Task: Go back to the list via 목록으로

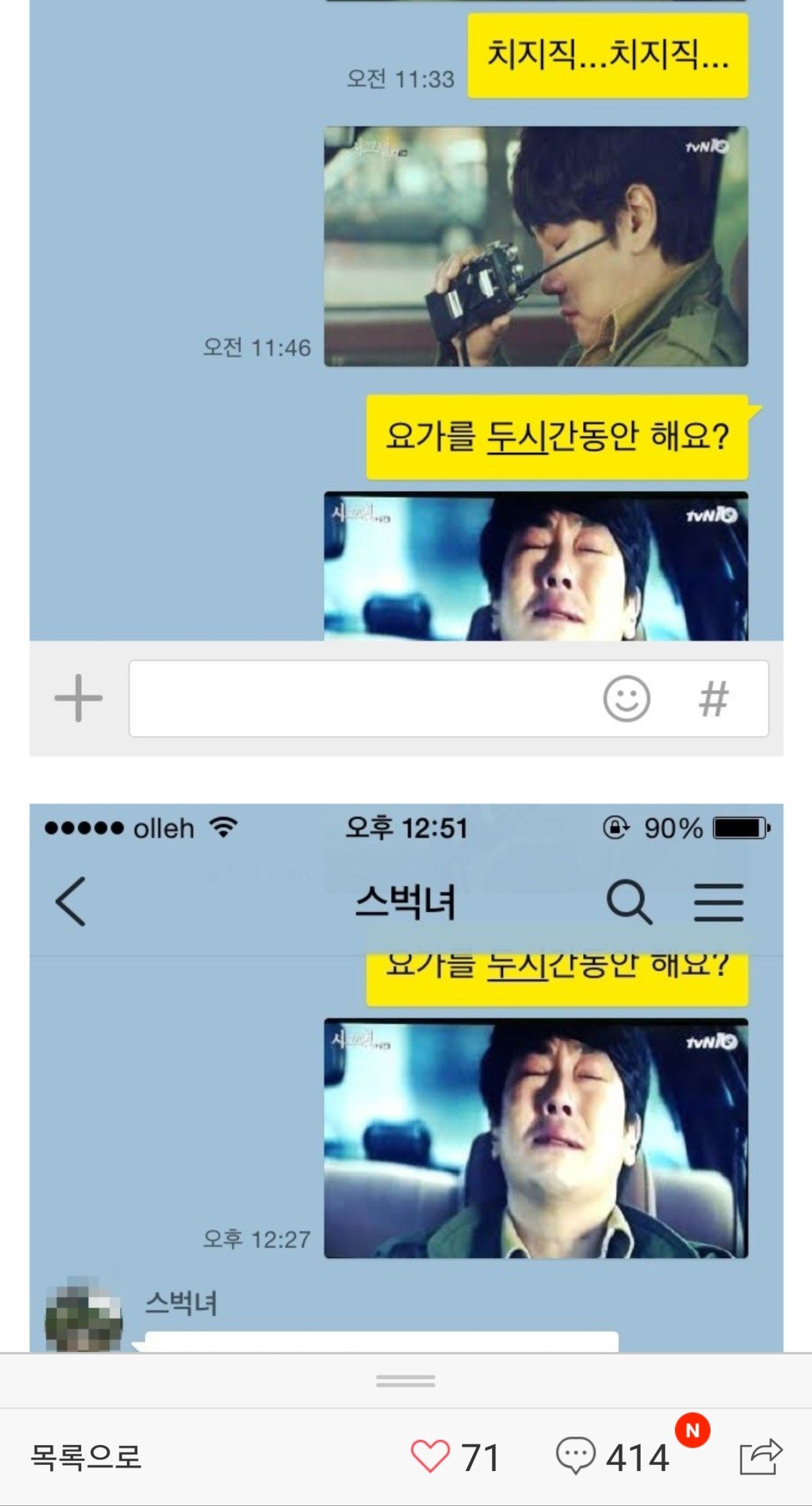Action: coord(86,1457)
